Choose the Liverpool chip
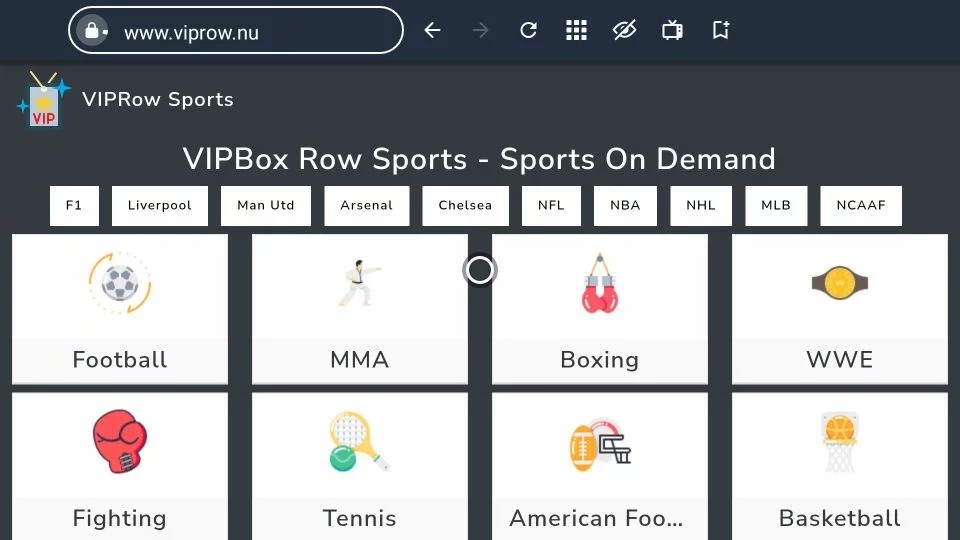The height and width of the screenshot is (540, 960). (x=159, y=205)
